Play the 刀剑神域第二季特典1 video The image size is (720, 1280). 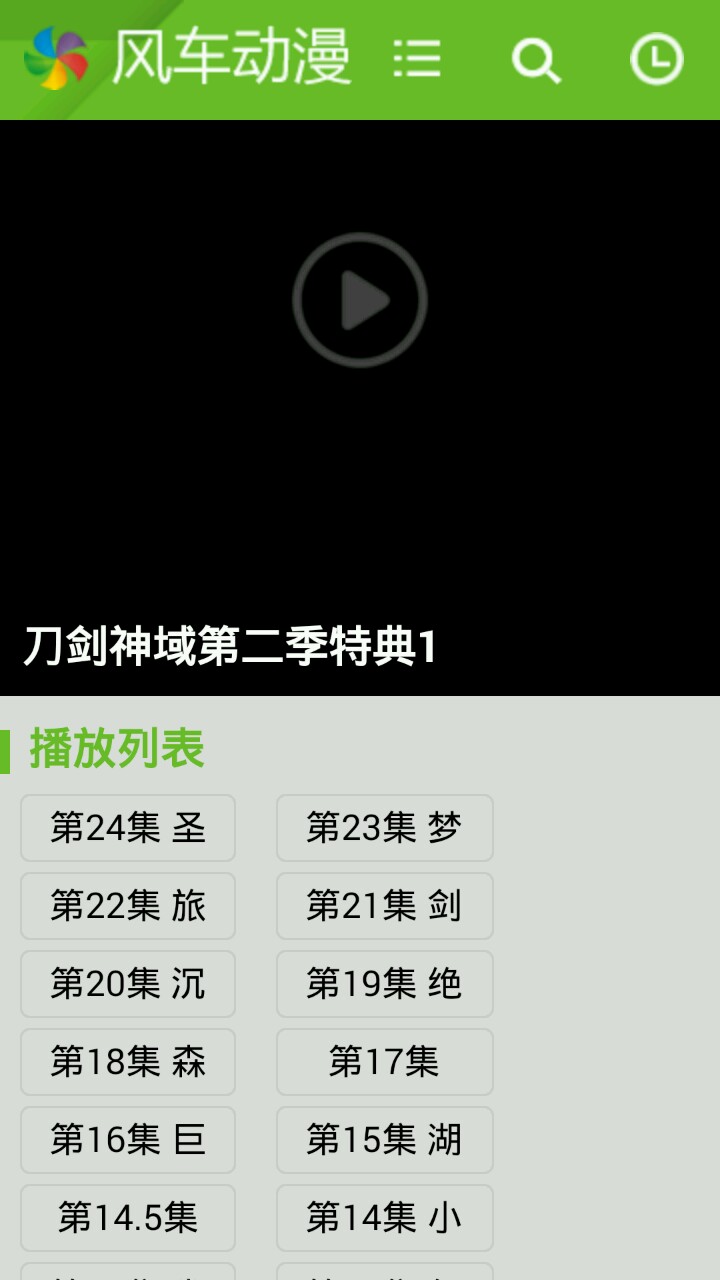pyautogui.click(x=360, y=300)
